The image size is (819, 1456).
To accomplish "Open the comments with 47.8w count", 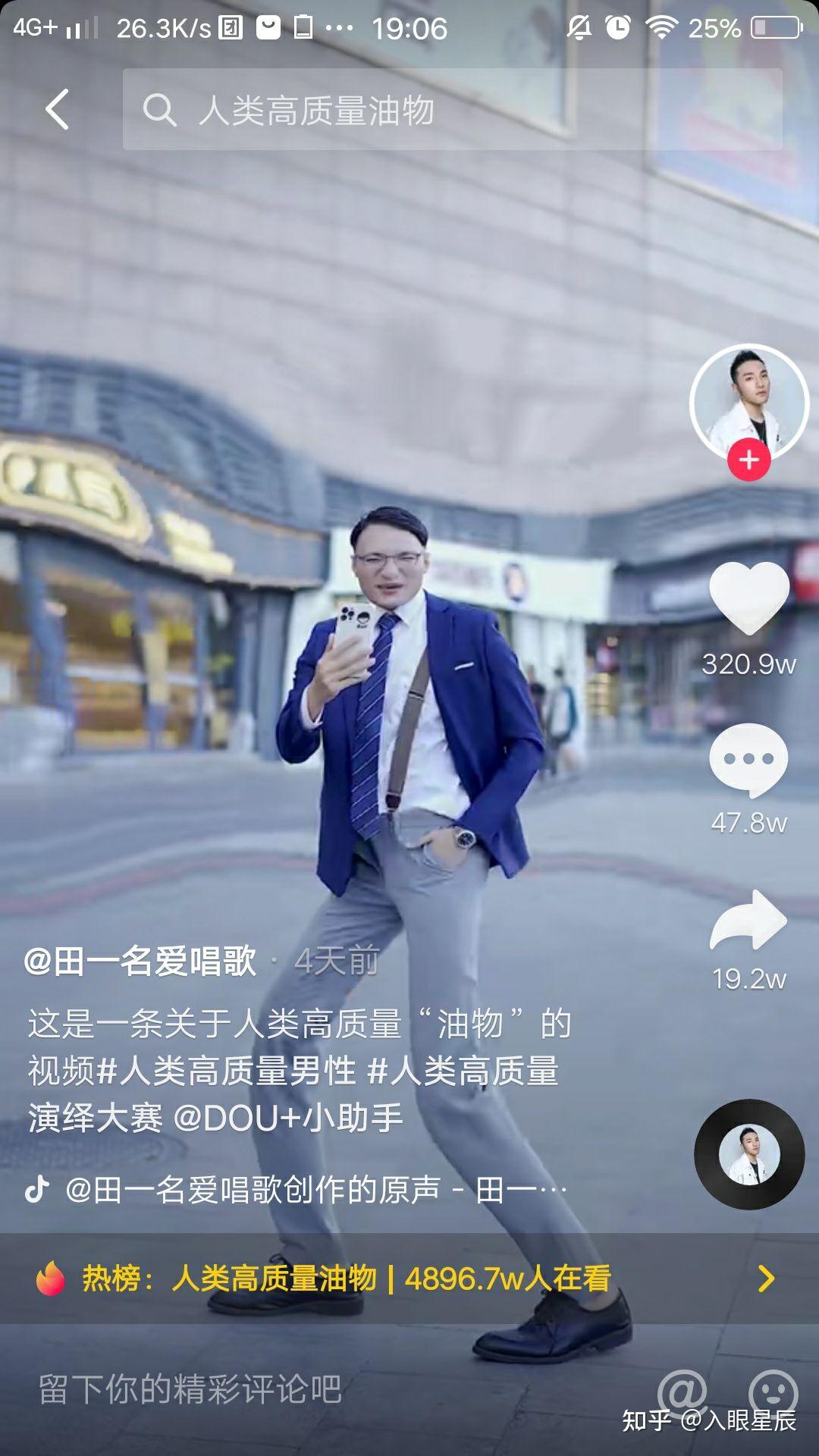I will tap(748, 760).
